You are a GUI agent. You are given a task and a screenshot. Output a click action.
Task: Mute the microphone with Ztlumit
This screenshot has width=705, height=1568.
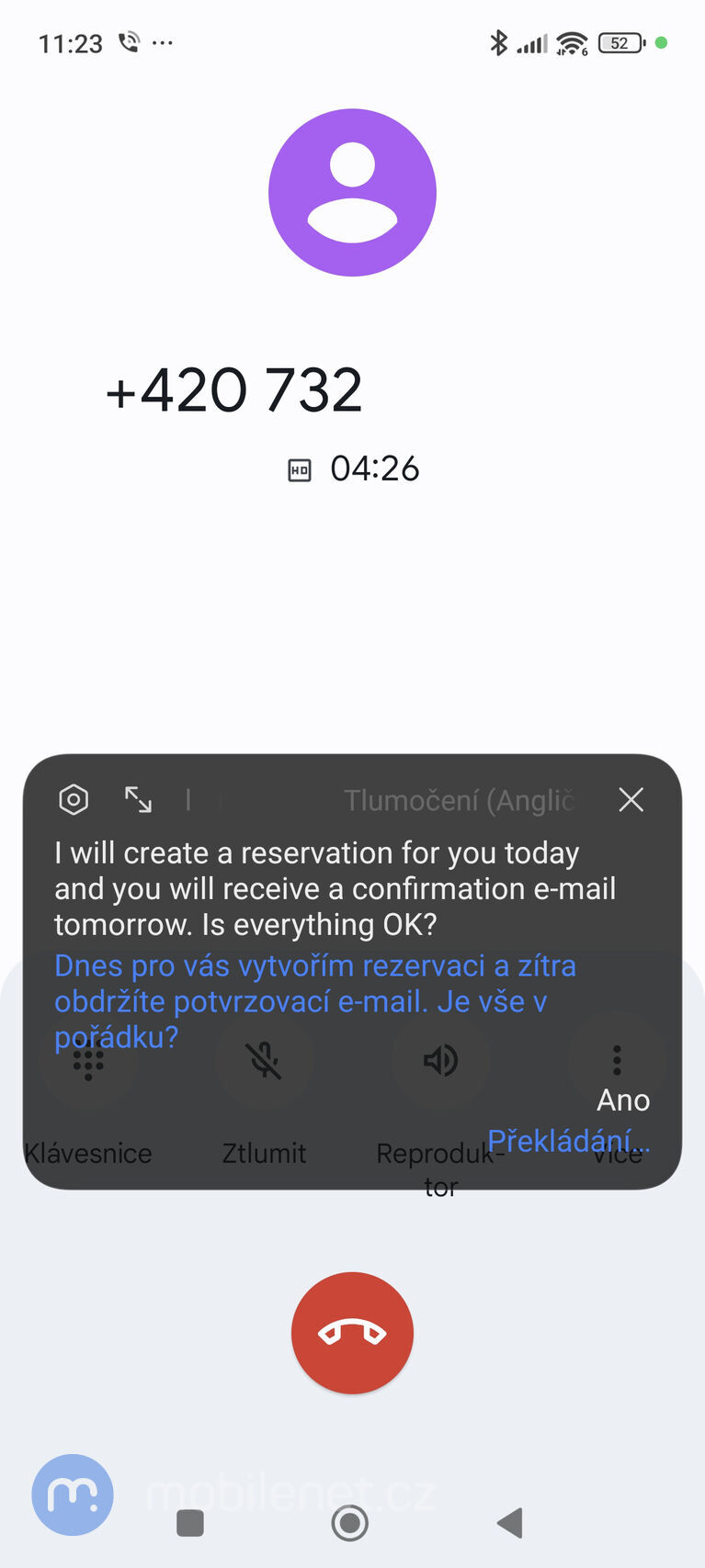pyautogui.click(x=264, y=1061)
